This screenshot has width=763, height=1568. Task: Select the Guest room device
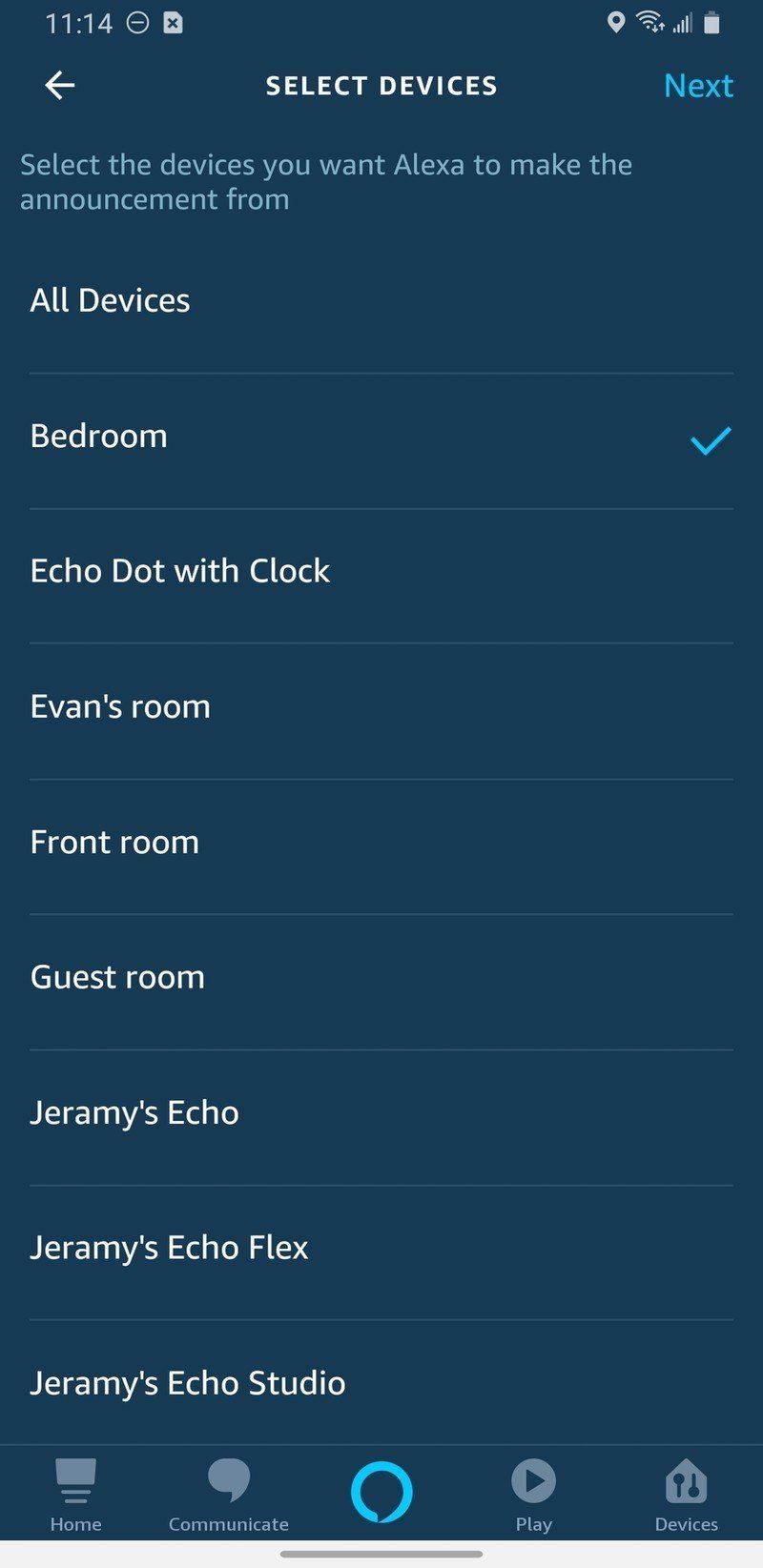[x=381, y=977]
